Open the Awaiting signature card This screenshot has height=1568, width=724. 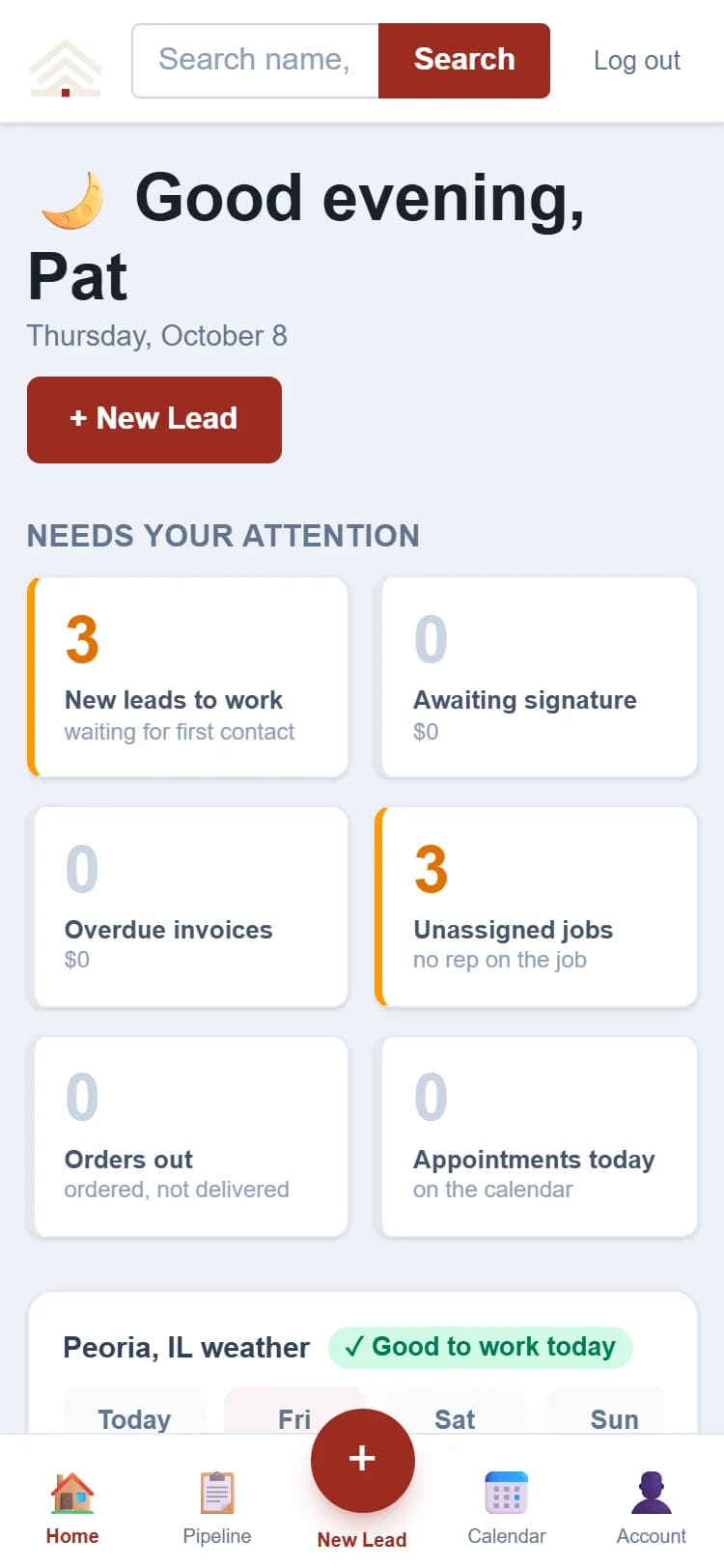point(540,677)
